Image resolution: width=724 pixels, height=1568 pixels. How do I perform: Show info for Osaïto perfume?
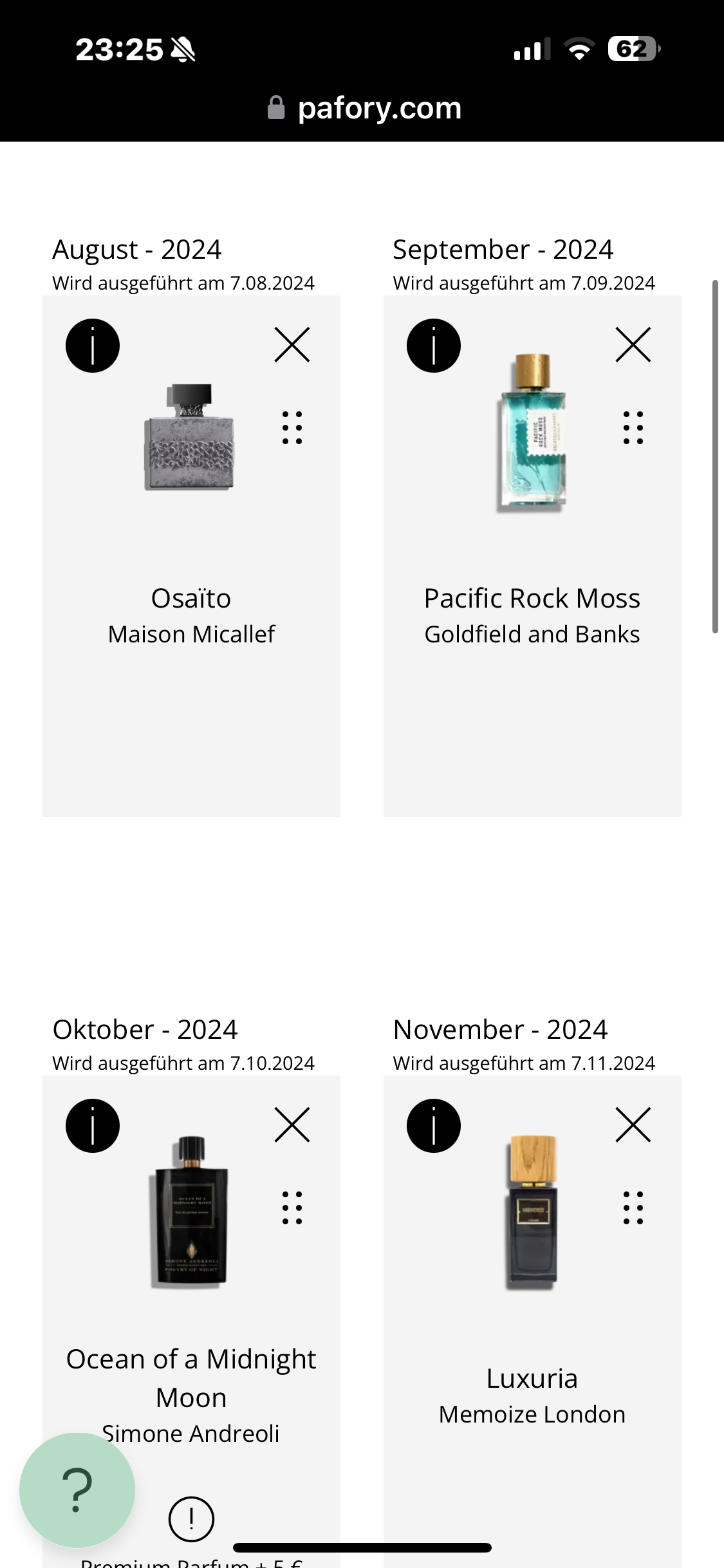tap(93, 346)
